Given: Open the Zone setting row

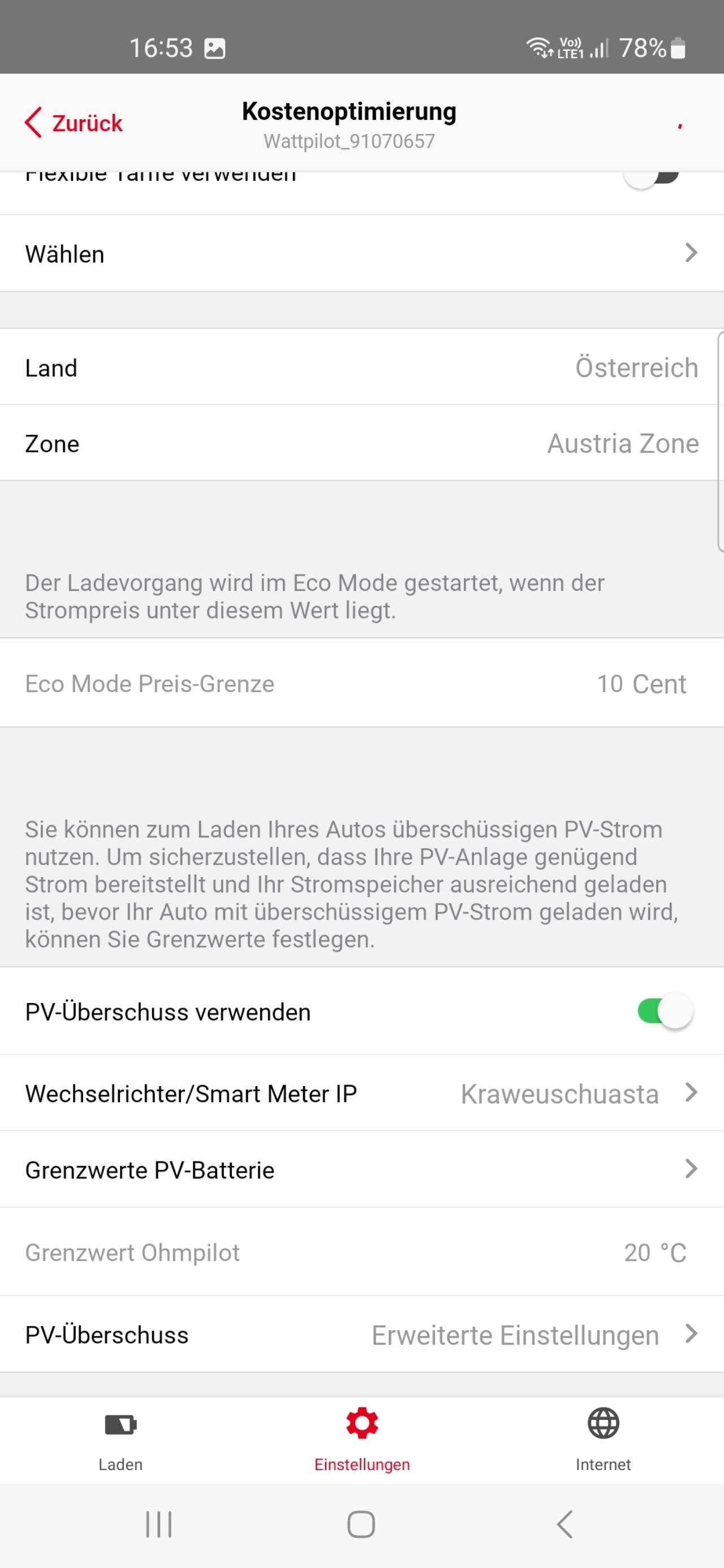Looking at the screenshot, I should tap(361, 443).
